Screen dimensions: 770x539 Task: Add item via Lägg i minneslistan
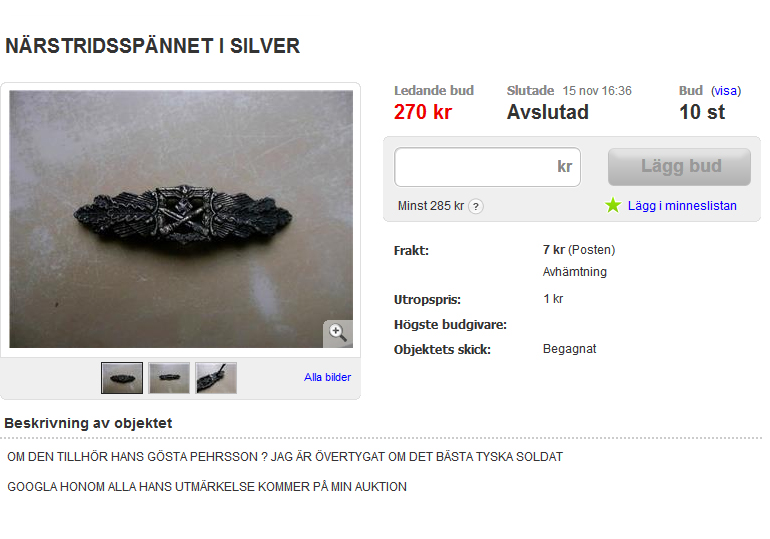tap(681, 206)
